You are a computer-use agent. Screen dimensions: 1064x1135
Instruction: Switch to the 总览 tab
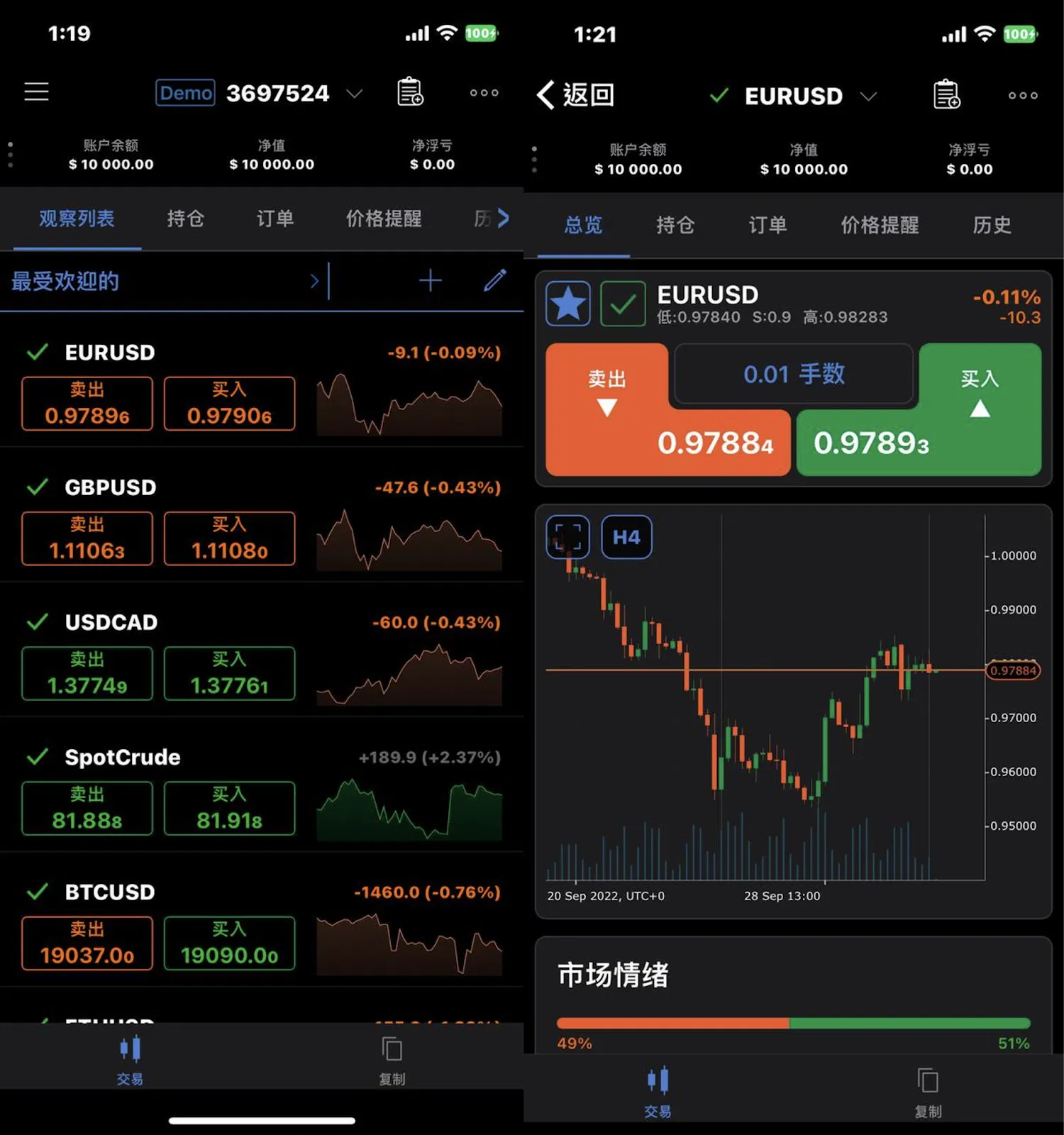point(583,226)
